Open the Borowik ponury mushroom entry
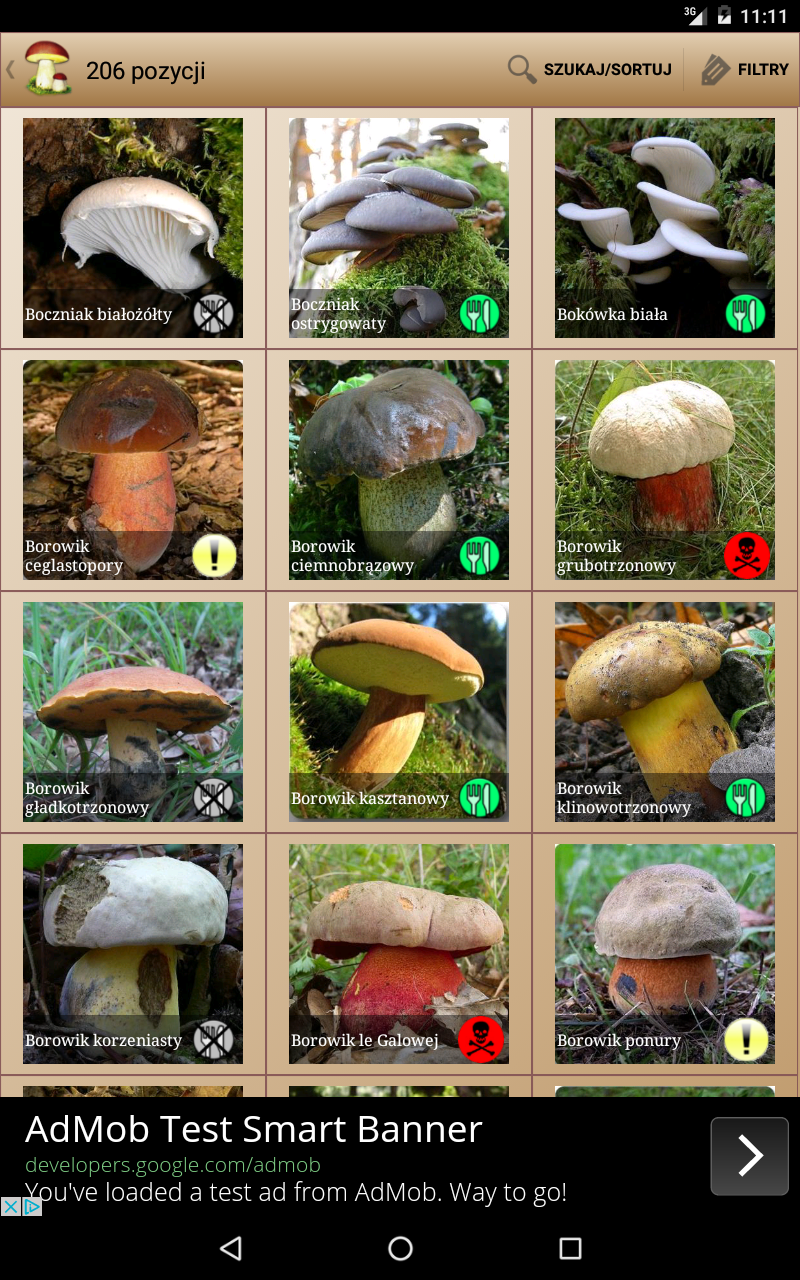Viewport: 800px width, 1280px height. click(x=665, y=954)
